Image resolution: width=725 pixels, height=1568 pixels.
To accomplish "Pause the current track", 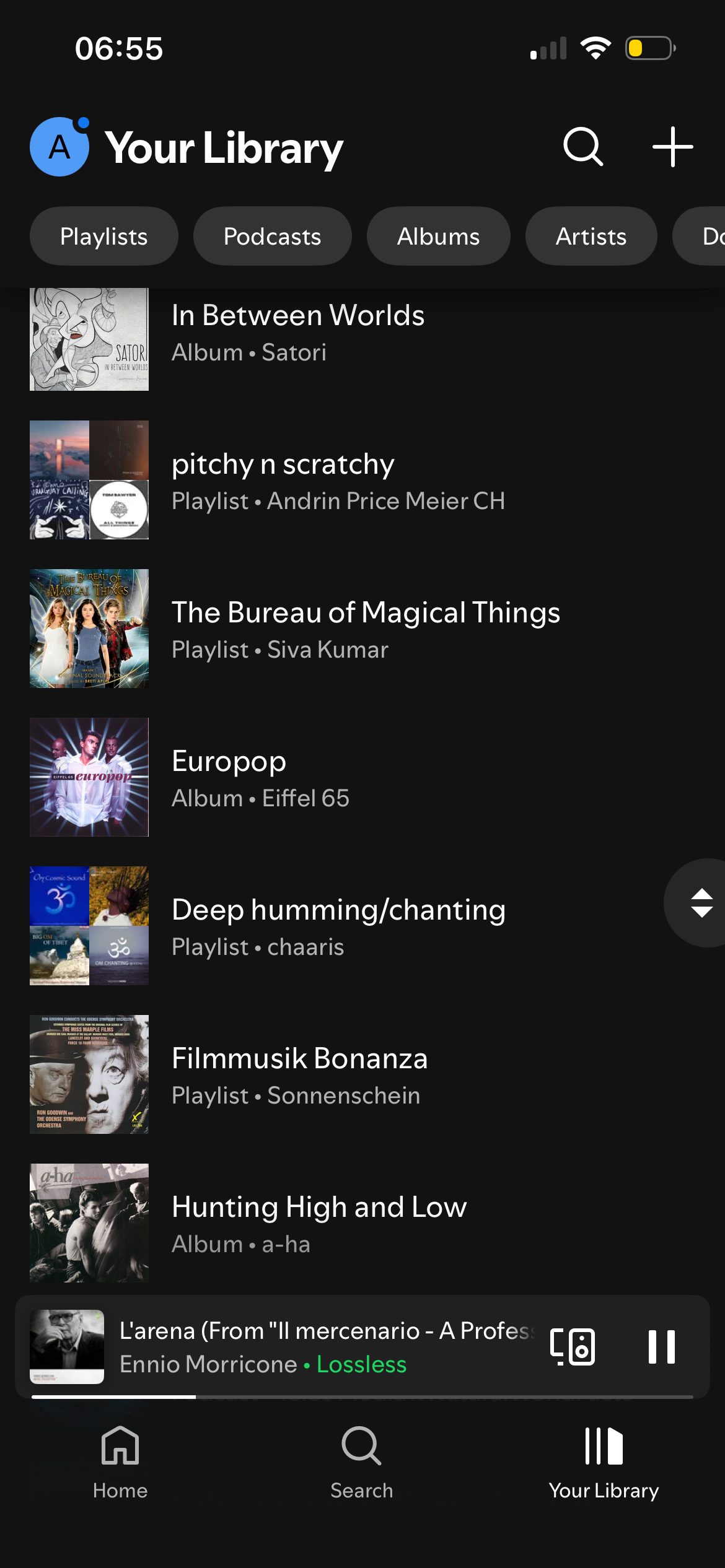I will (661, 1346).
